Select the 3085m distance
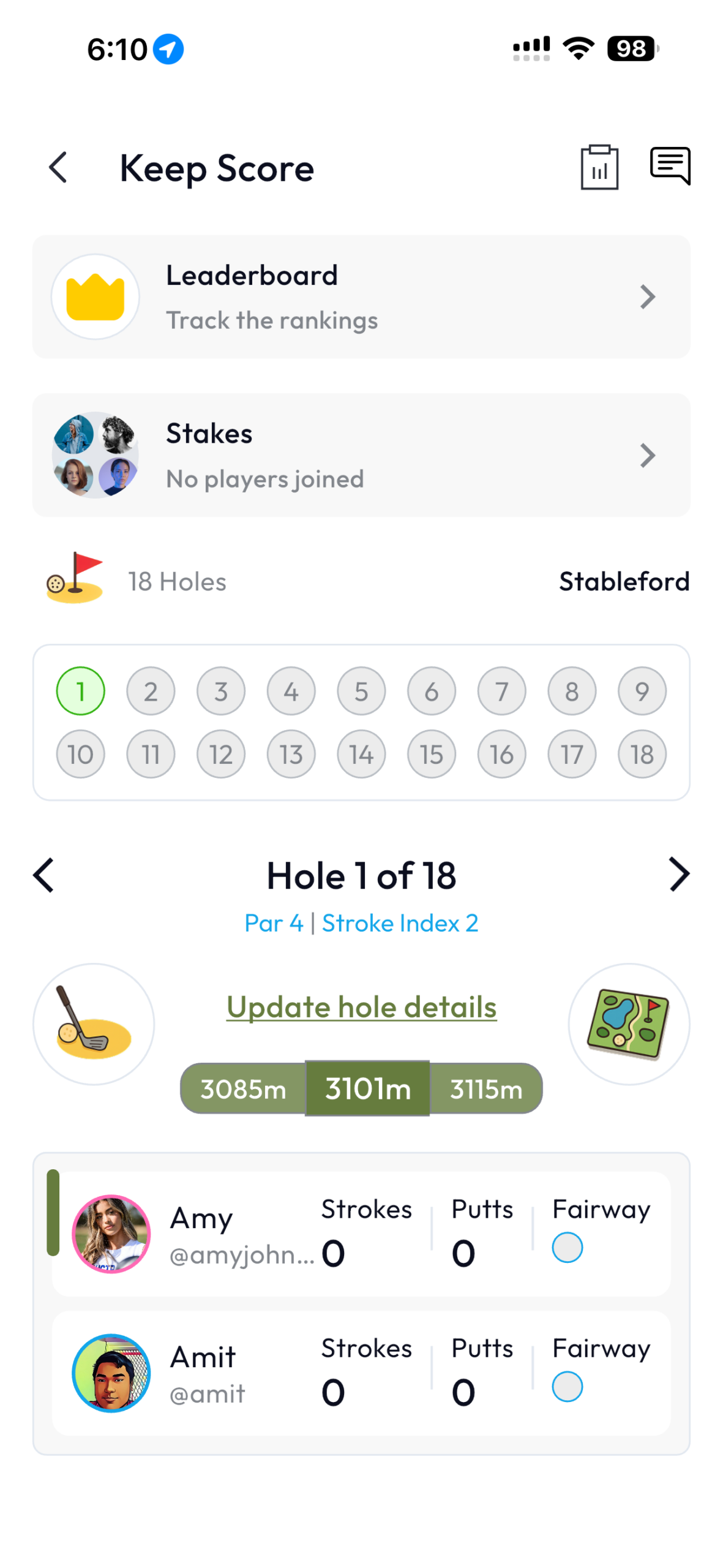The image size is (723, 1568). (x=243, y=1088)
